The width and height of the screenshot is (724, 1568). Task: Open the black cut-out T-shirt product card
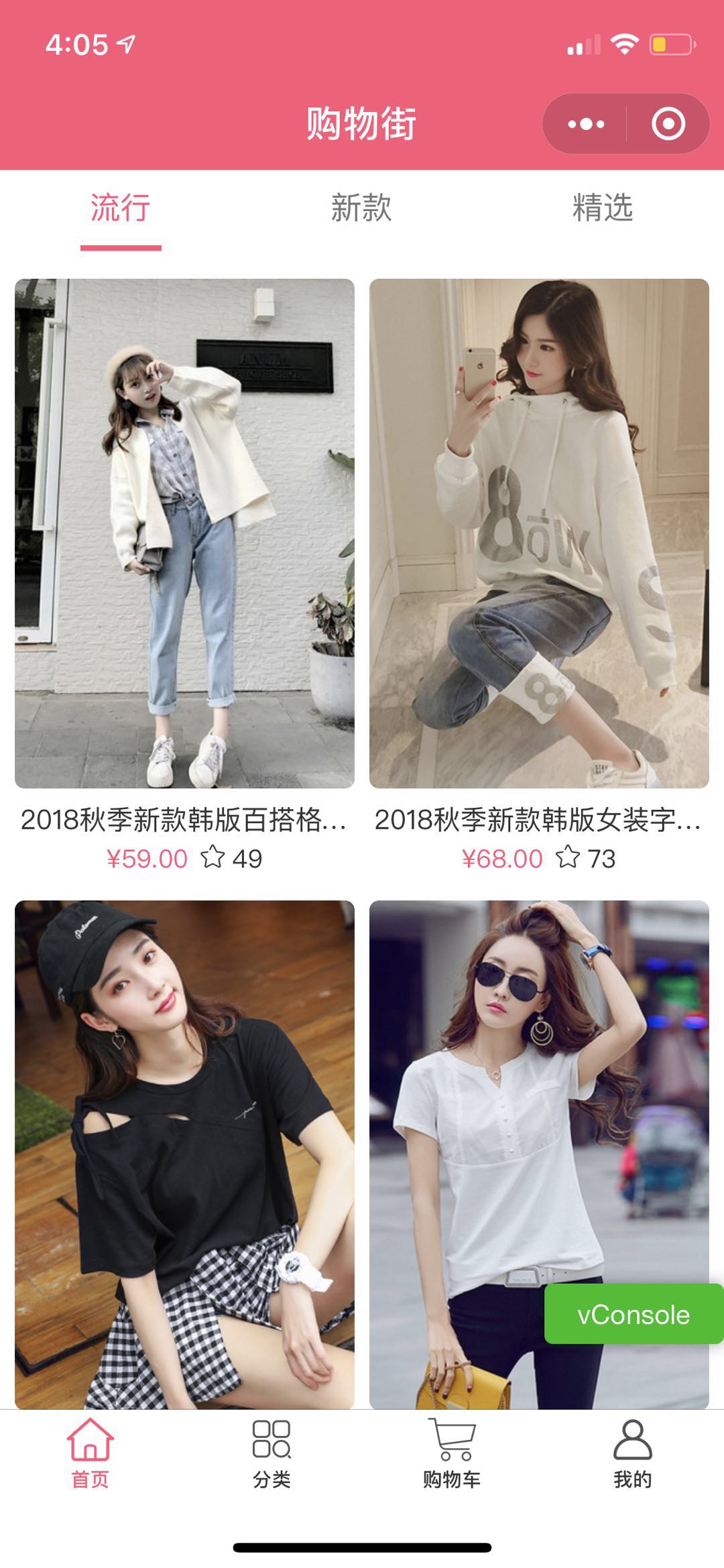184,1153
